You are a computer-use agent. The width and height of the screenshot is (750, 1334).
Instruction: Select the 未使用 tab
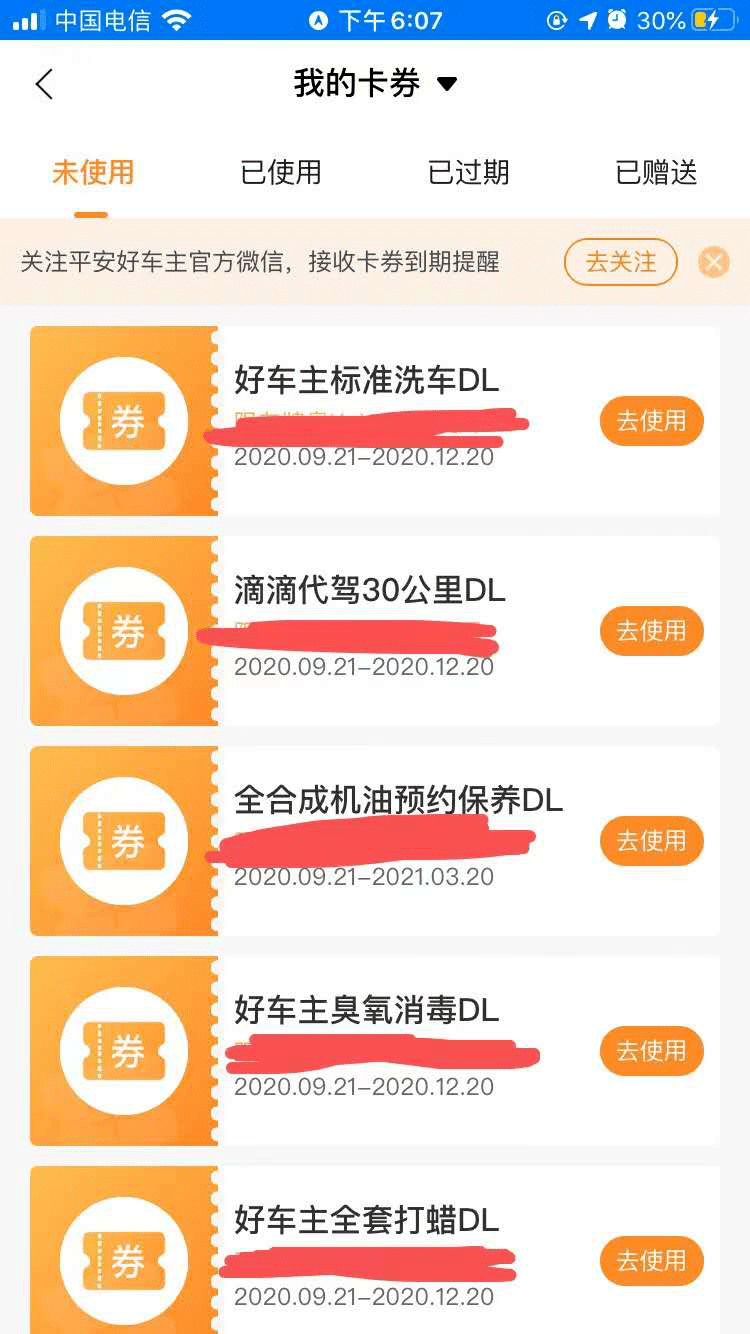point(93,172)
